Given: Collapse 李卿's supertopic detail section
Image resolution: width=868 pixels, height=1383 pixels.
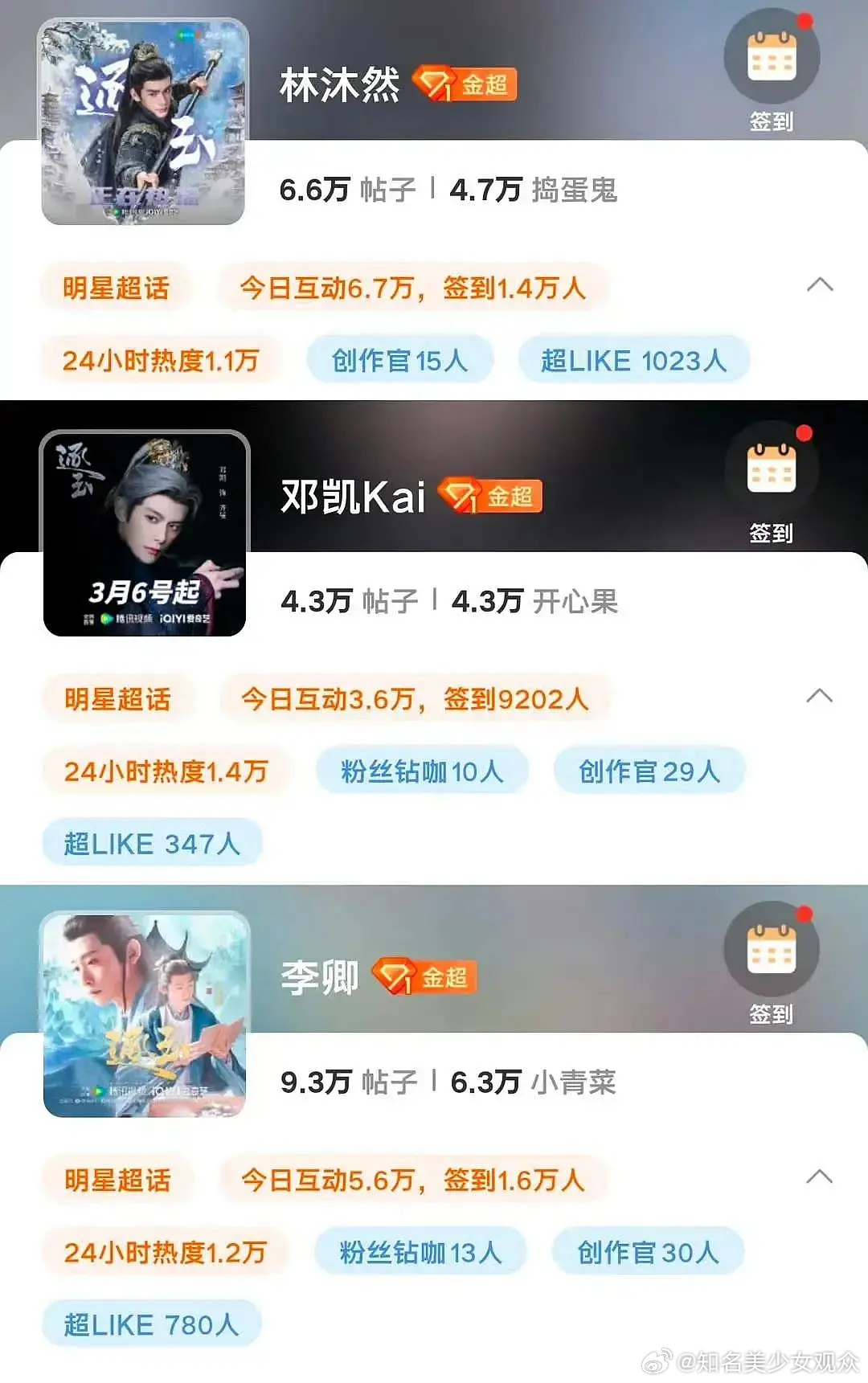Looking at the screenshot, I should click(820, 1177).
